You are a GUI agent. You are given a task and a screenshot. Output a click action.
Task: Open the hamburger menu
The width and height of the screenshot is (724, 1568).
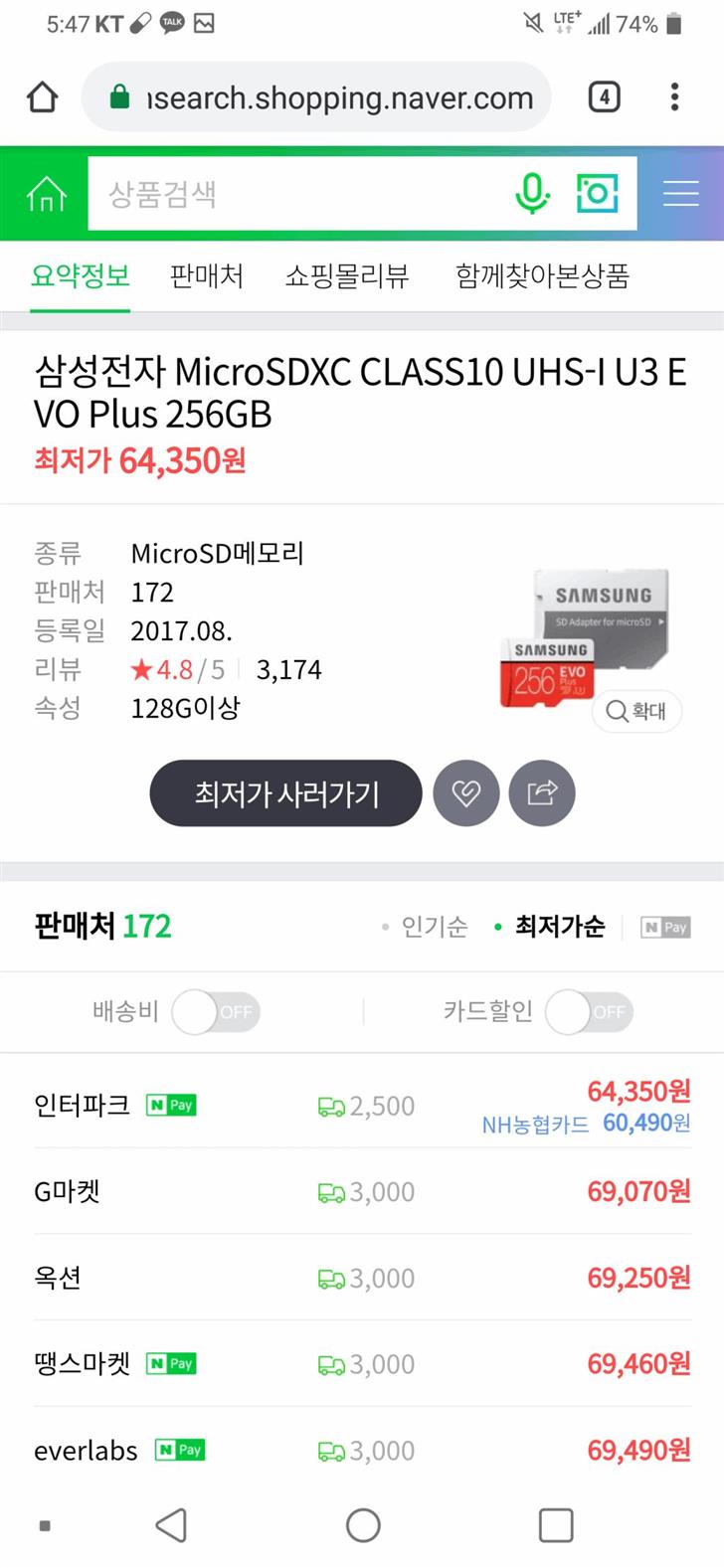tap(680, 193)
